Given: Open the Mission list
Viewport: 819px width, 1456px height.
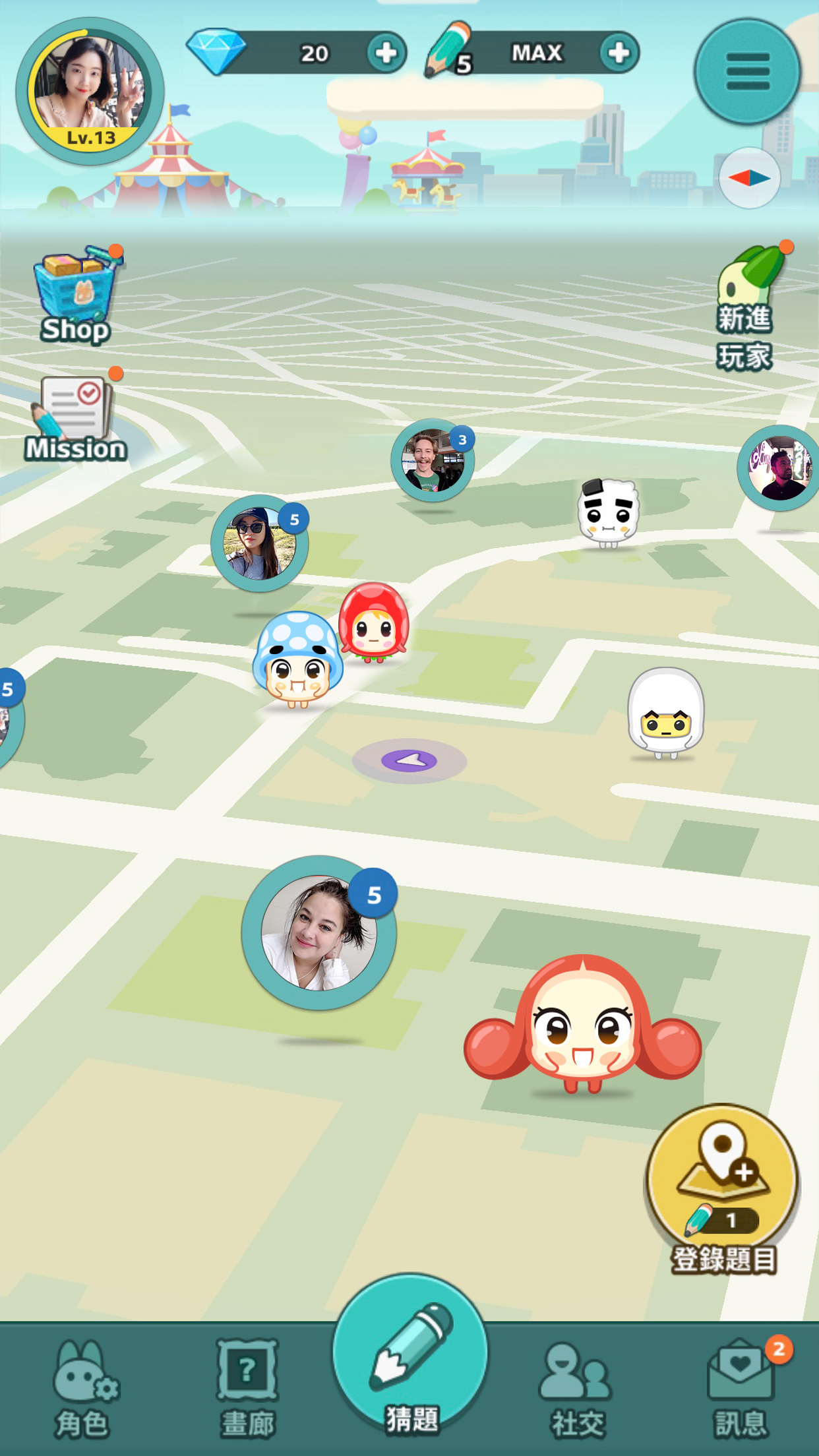Looking at the screenshot, I should tap(76, 417).
